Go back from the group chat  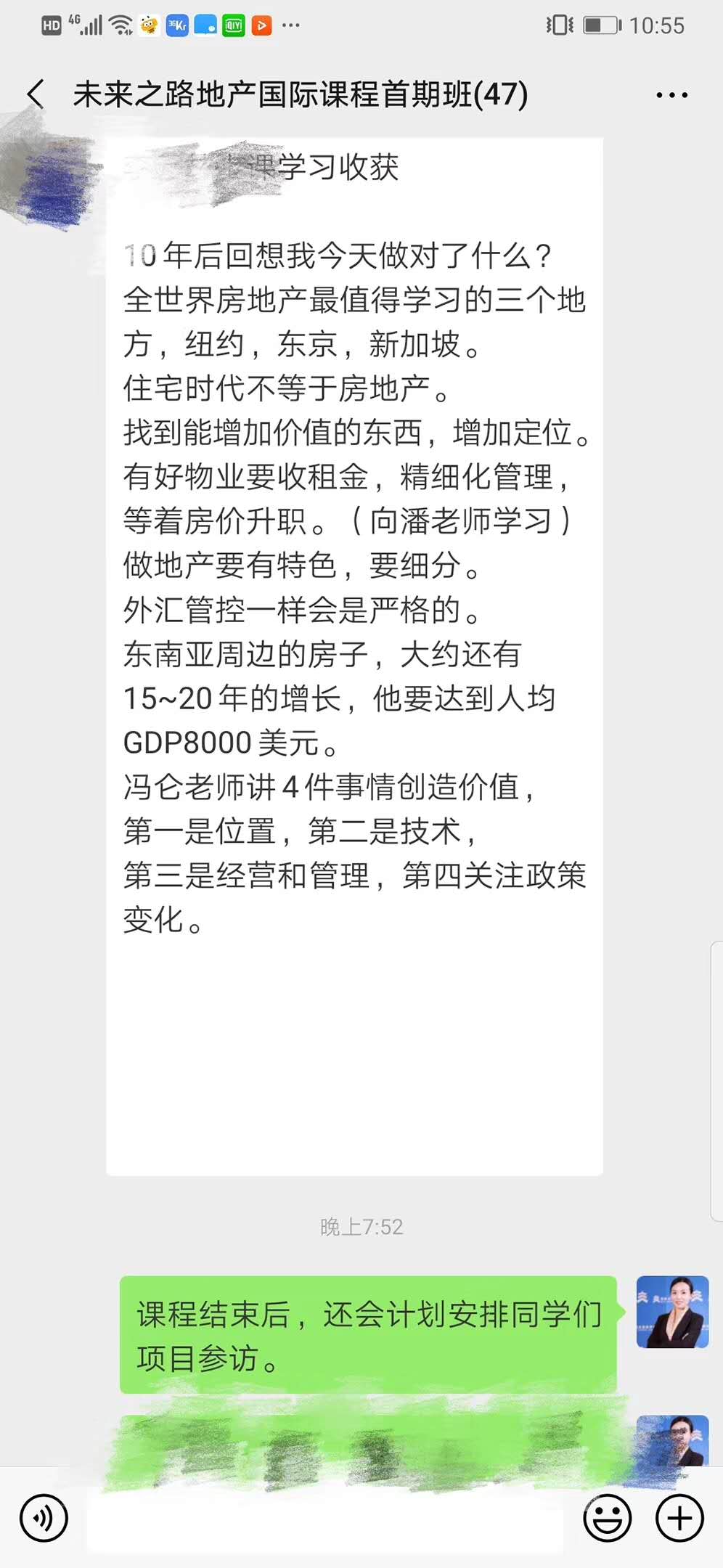coord(36,94)
